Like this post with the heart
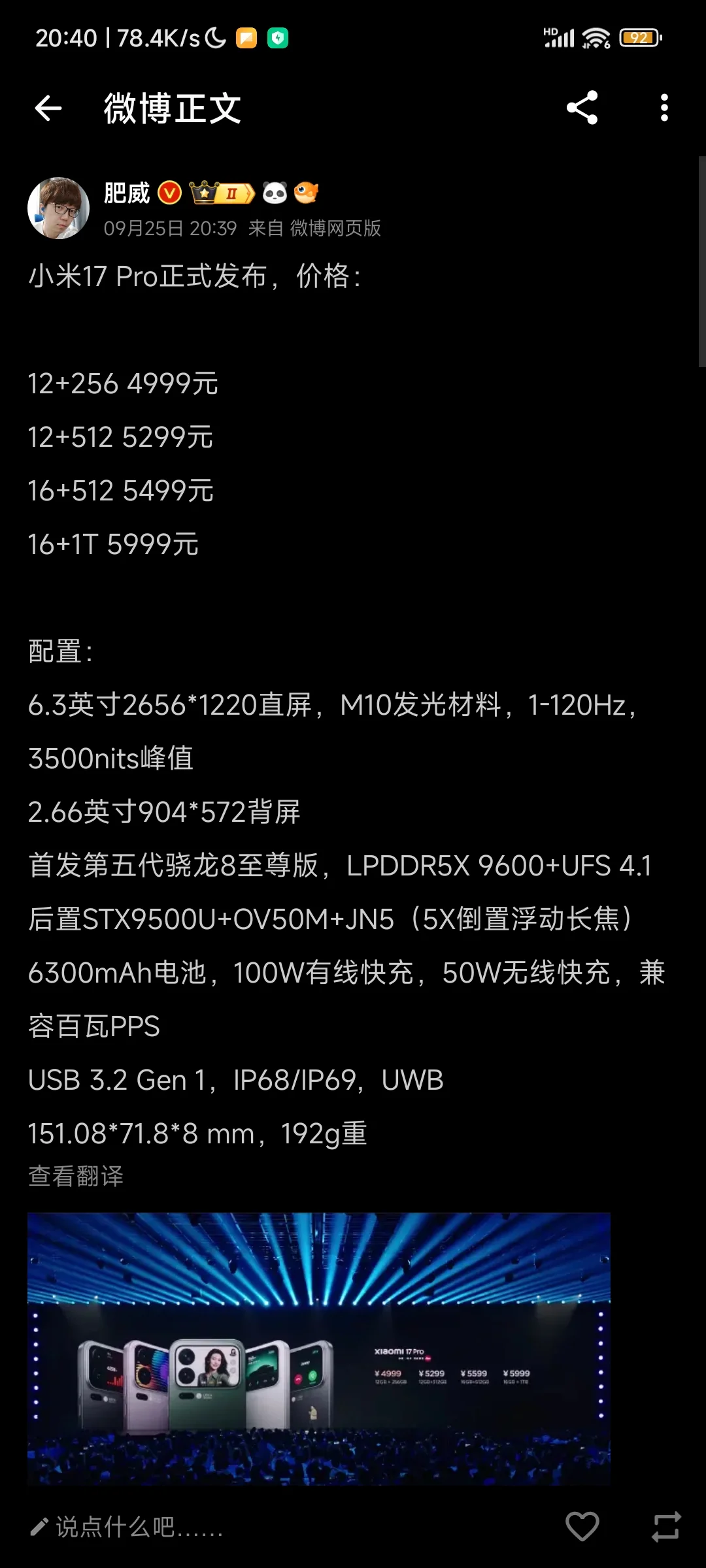706x1568 pixels. coord(582,1527)
